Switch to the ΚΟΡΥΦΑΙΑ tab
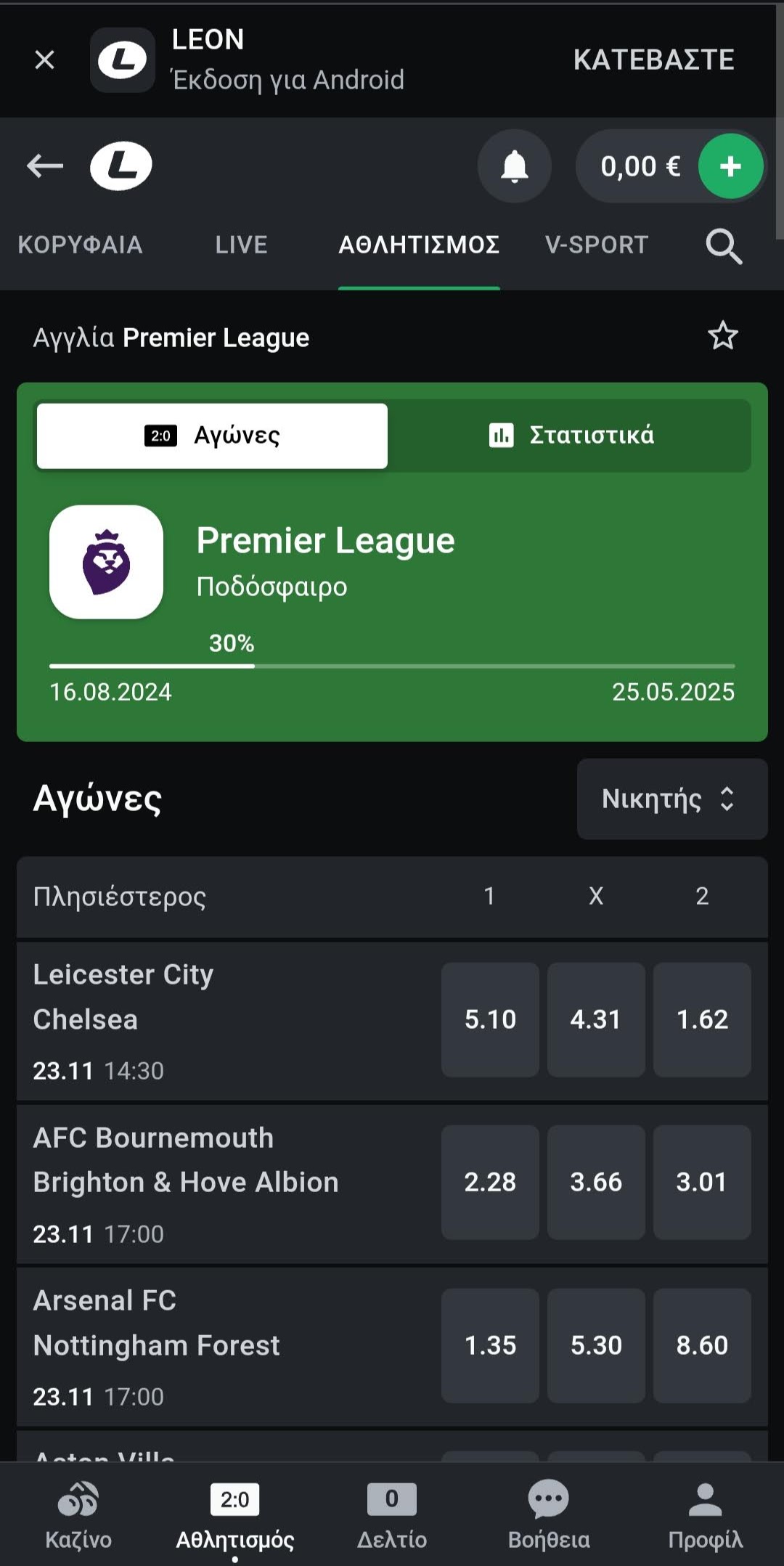 pyautogui.click(x=80, y=245)
